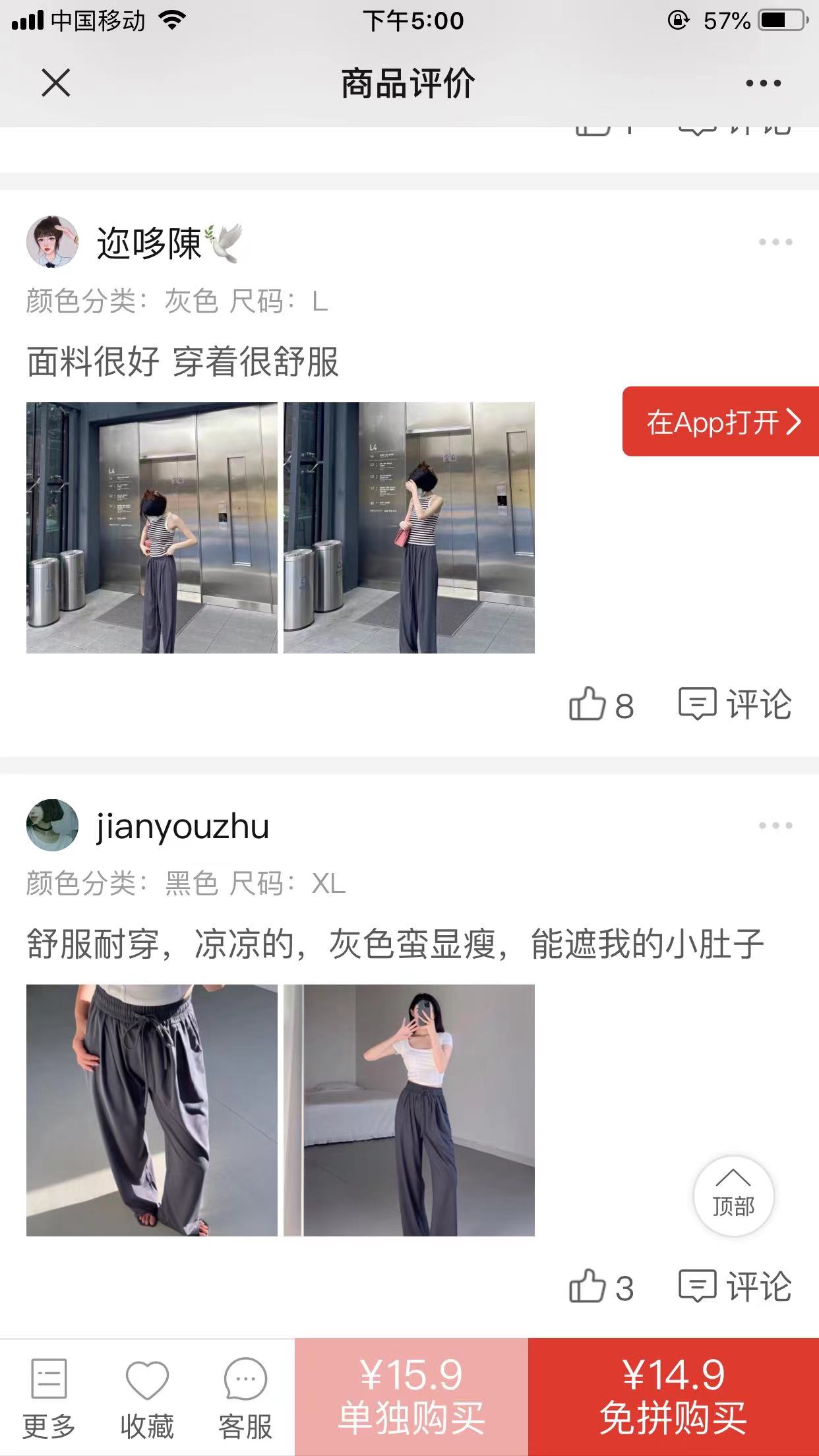
Task: Choose 免拼购买 for ¥14.9
Action: pos(673,1397)
